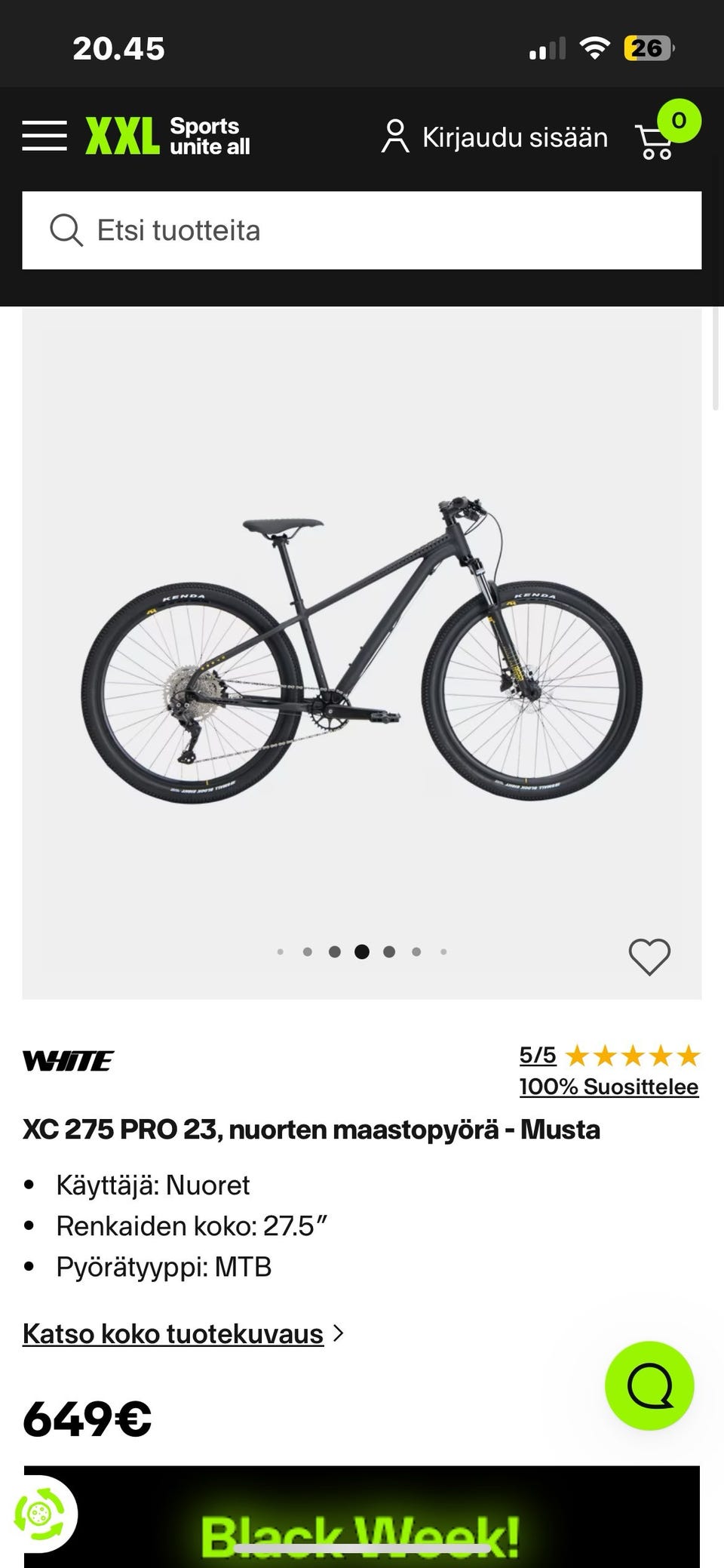
Task: Add the bike to favorites with the heart
Action: point(649,957)
